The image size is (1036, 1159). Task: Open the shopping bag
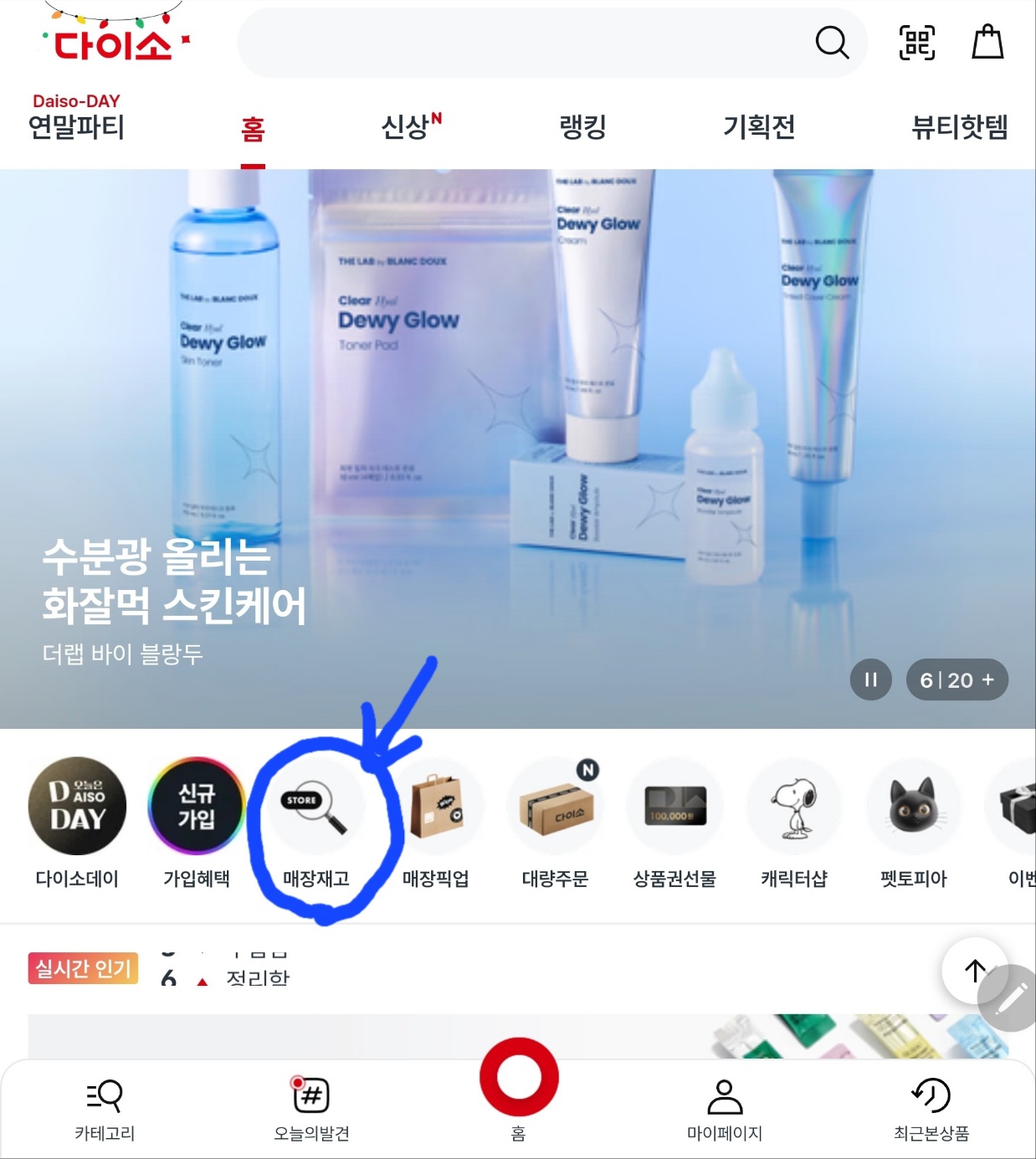point(987,44)
